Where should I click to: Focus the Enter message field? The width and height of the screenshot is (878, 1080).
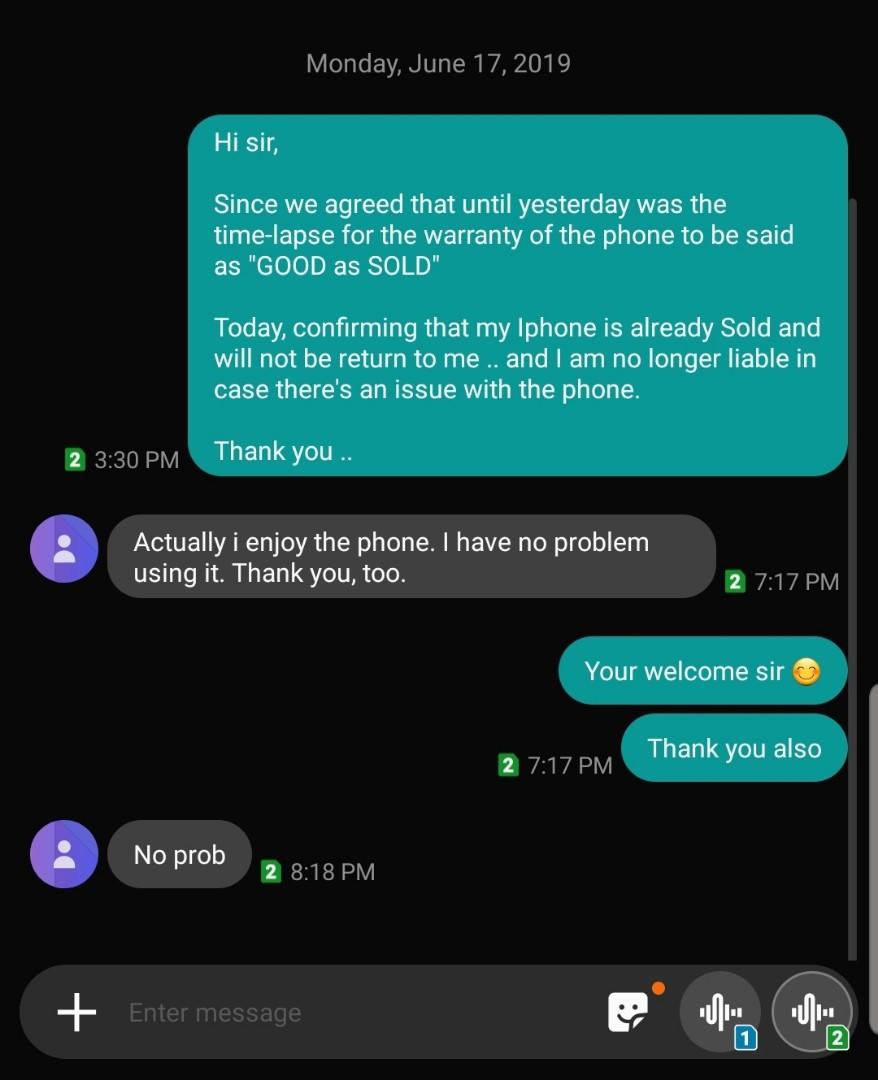point(350,1012)
